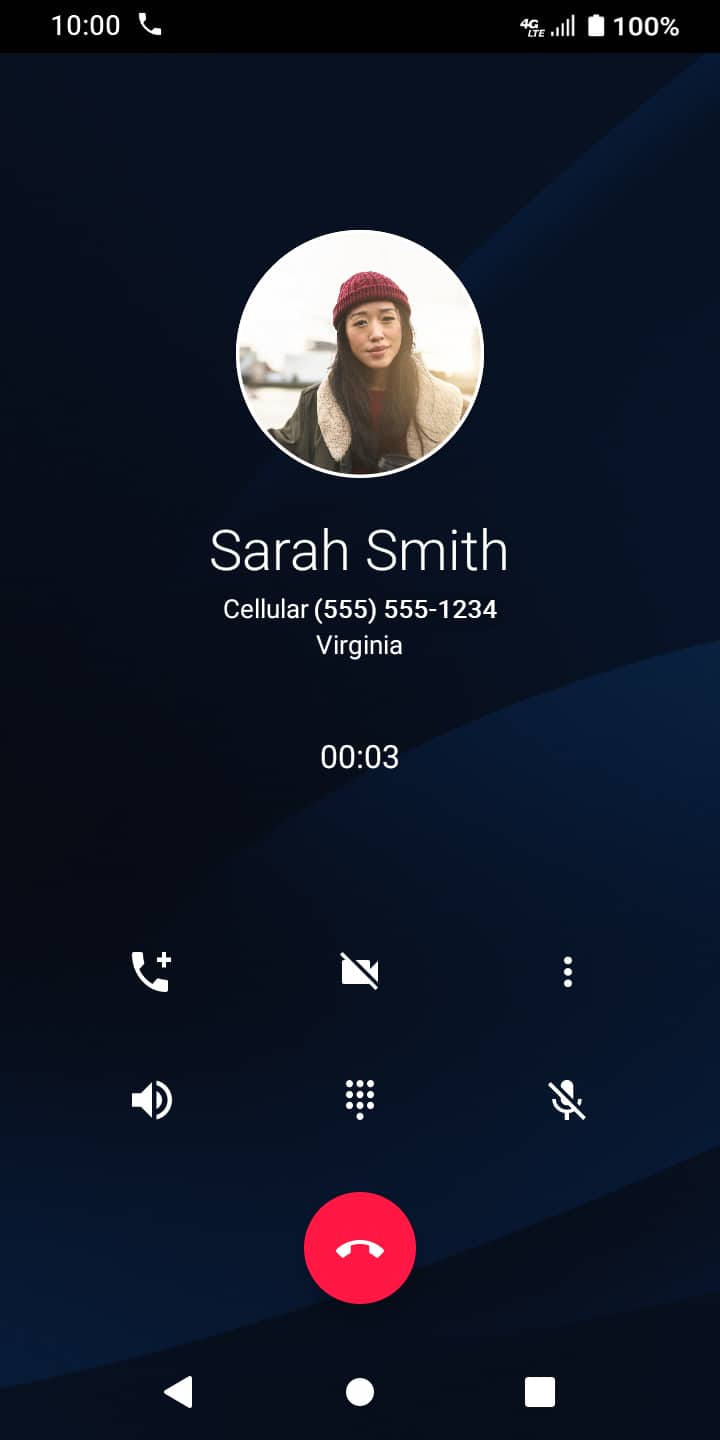Image resolution: width=720 pixels, height=1440 pixels.
Task: Turn on the video camera
Action: coord(360,971)
